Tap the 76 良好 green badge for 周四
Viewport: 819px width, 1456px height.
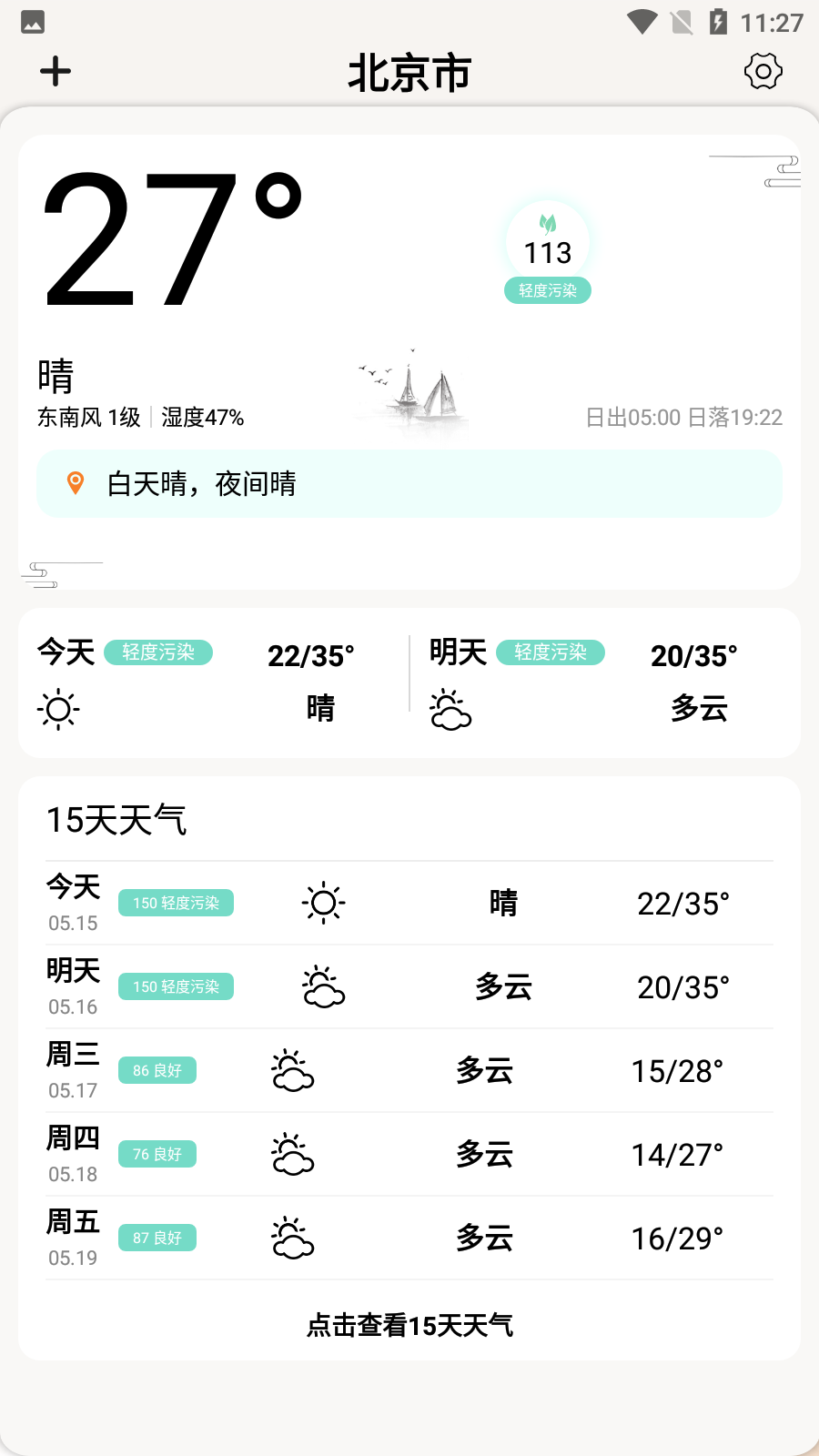[157, 1154]
